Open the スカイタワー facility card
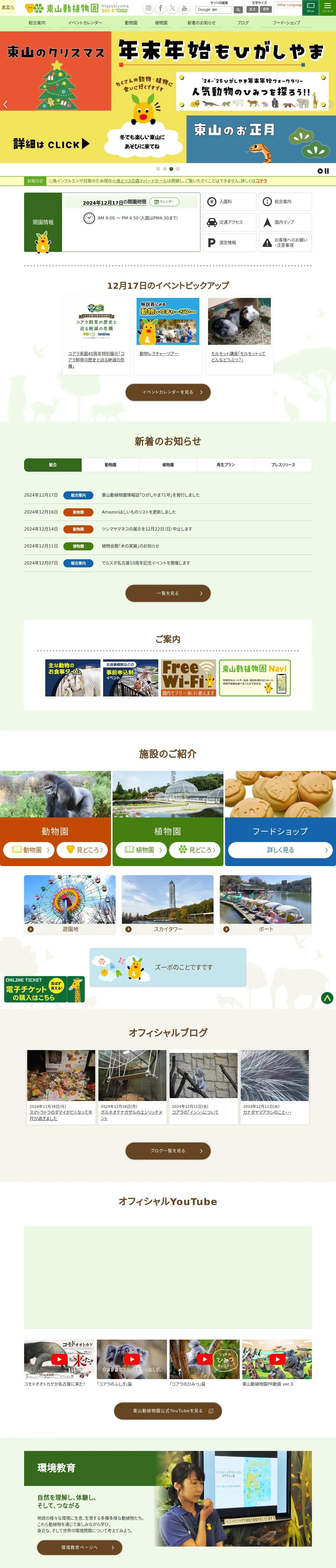This screenshot has width=336, height=1568. tap(168, 904)
